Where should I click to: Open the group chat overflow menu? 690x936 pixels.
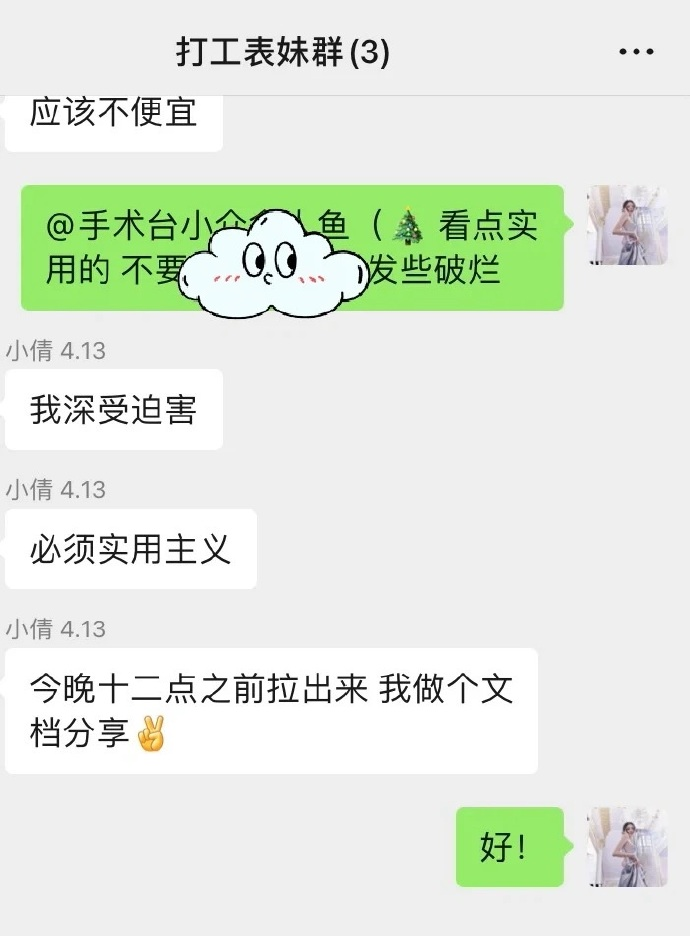pyautogui.click(x=636, y=52)
